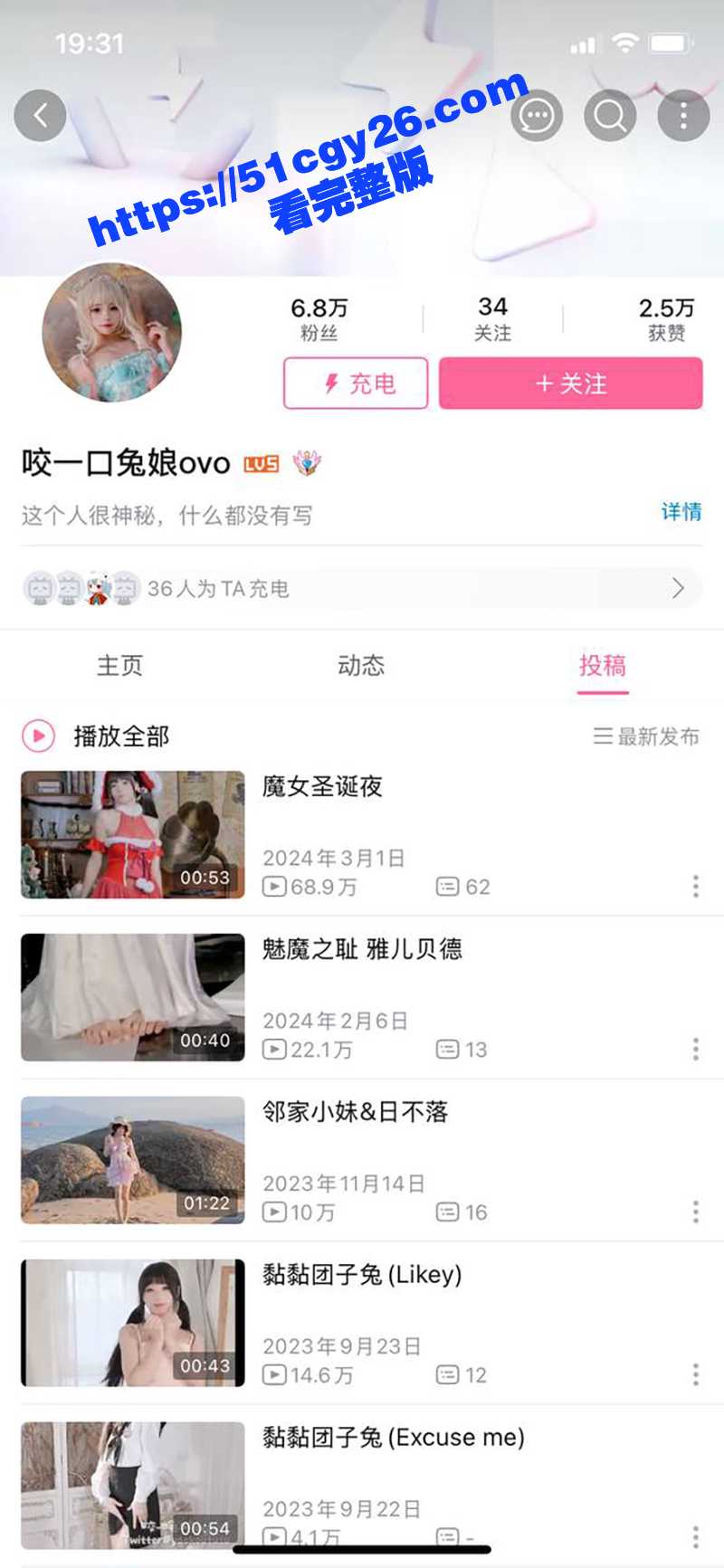Screen dimensions: 724x1568
Task: Play the 黏黏团子兔 (Likey) video thumbnail
Action: tap(132, 1321)
